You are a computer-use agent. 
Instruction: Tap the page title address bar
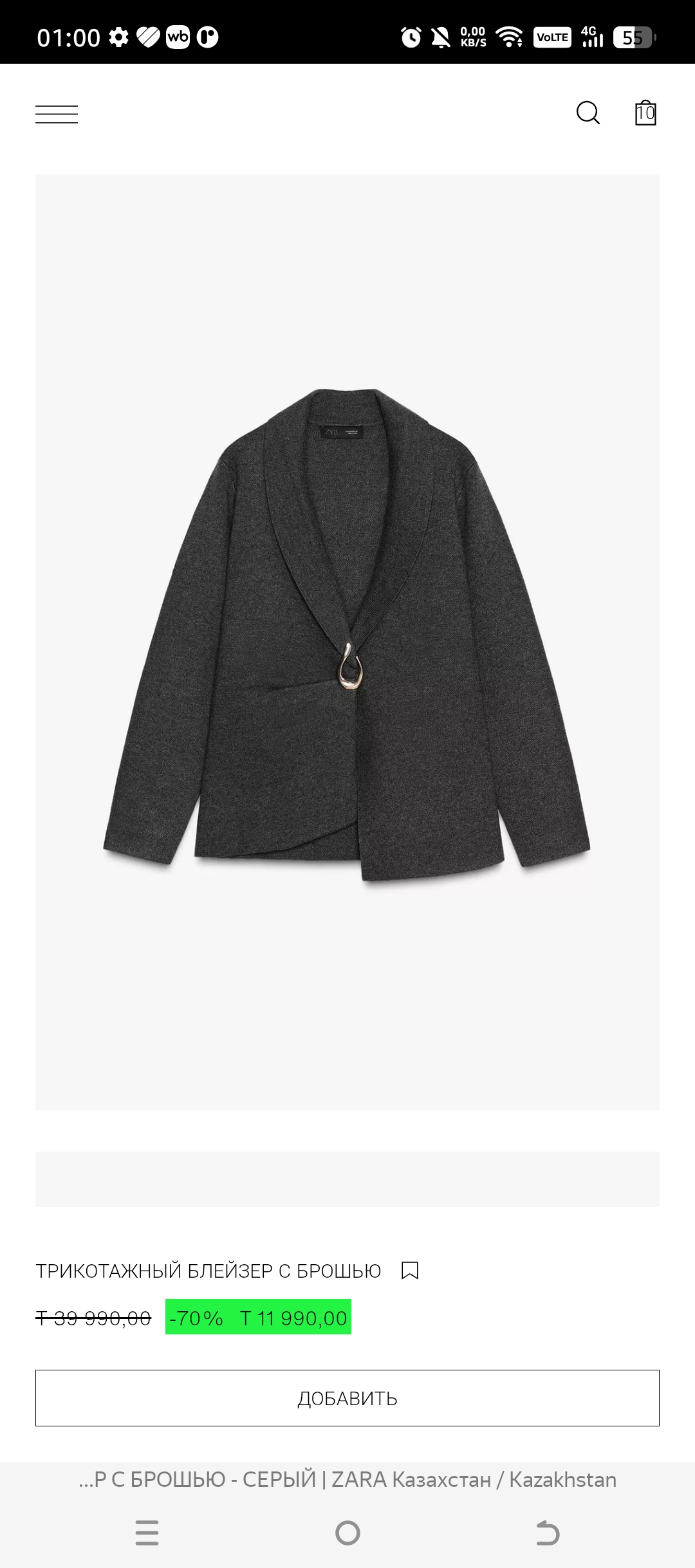pyautogui.click(x=347, y=1480)
